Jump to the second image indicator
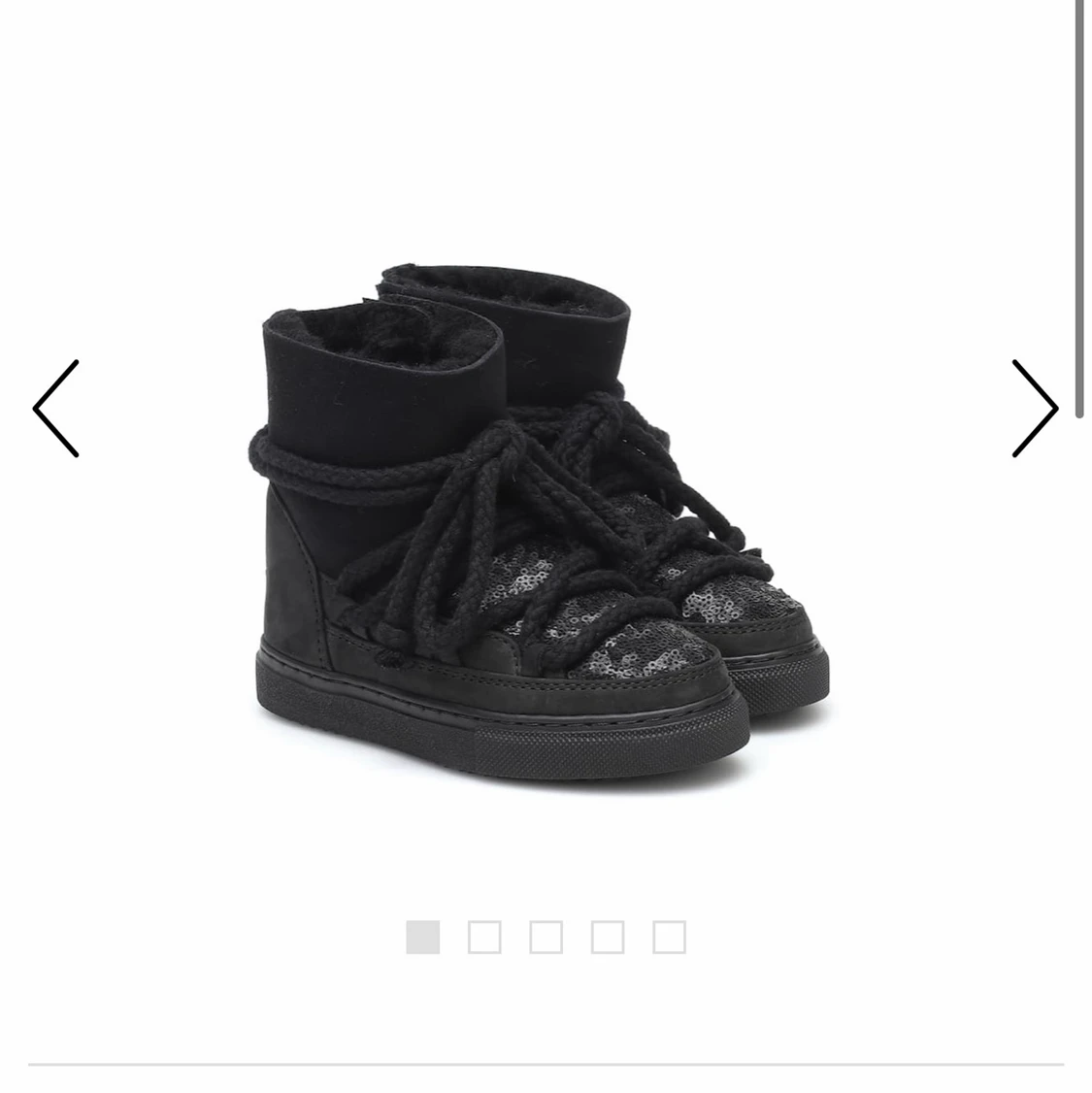1092x1093 pixels. click(x=484, y=938)
